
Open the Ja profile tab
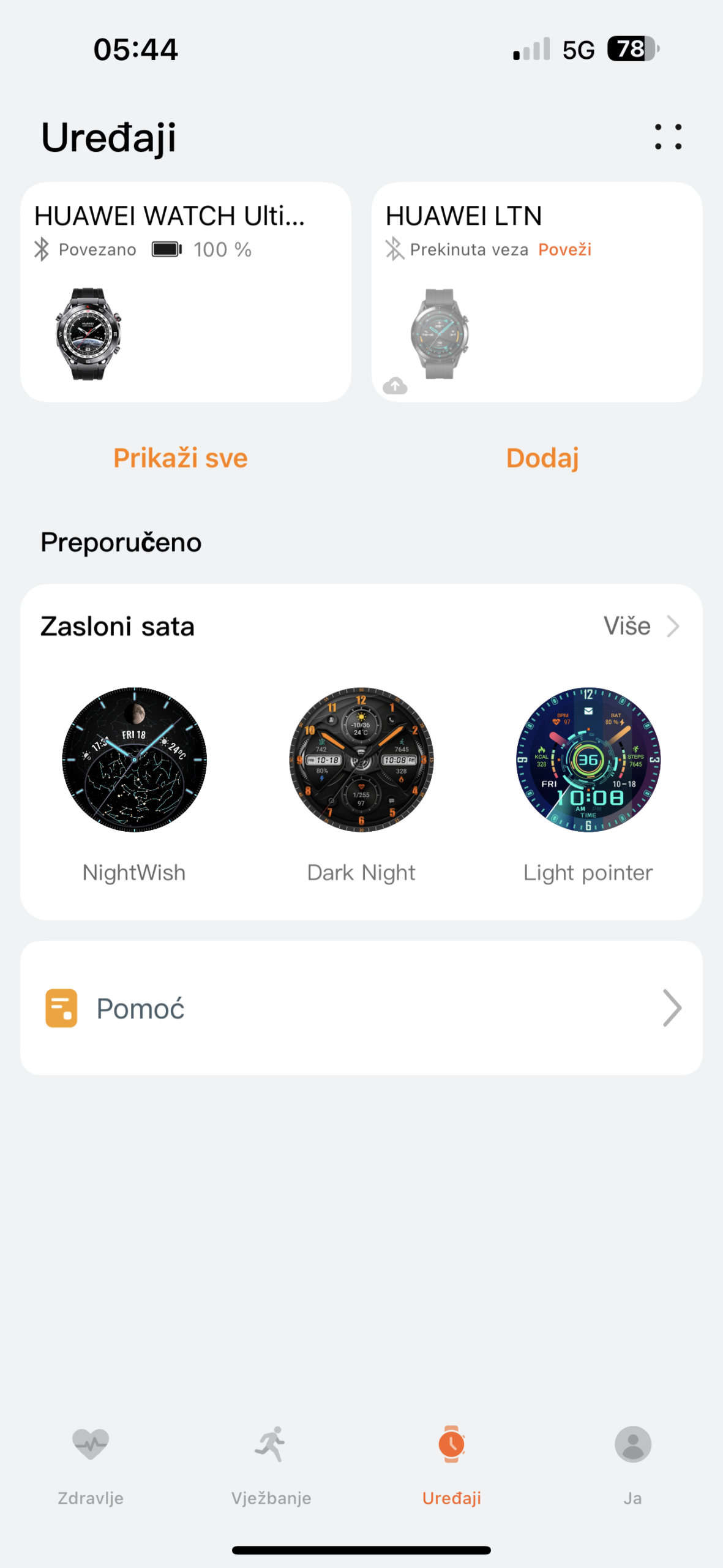pos(632,1464)
